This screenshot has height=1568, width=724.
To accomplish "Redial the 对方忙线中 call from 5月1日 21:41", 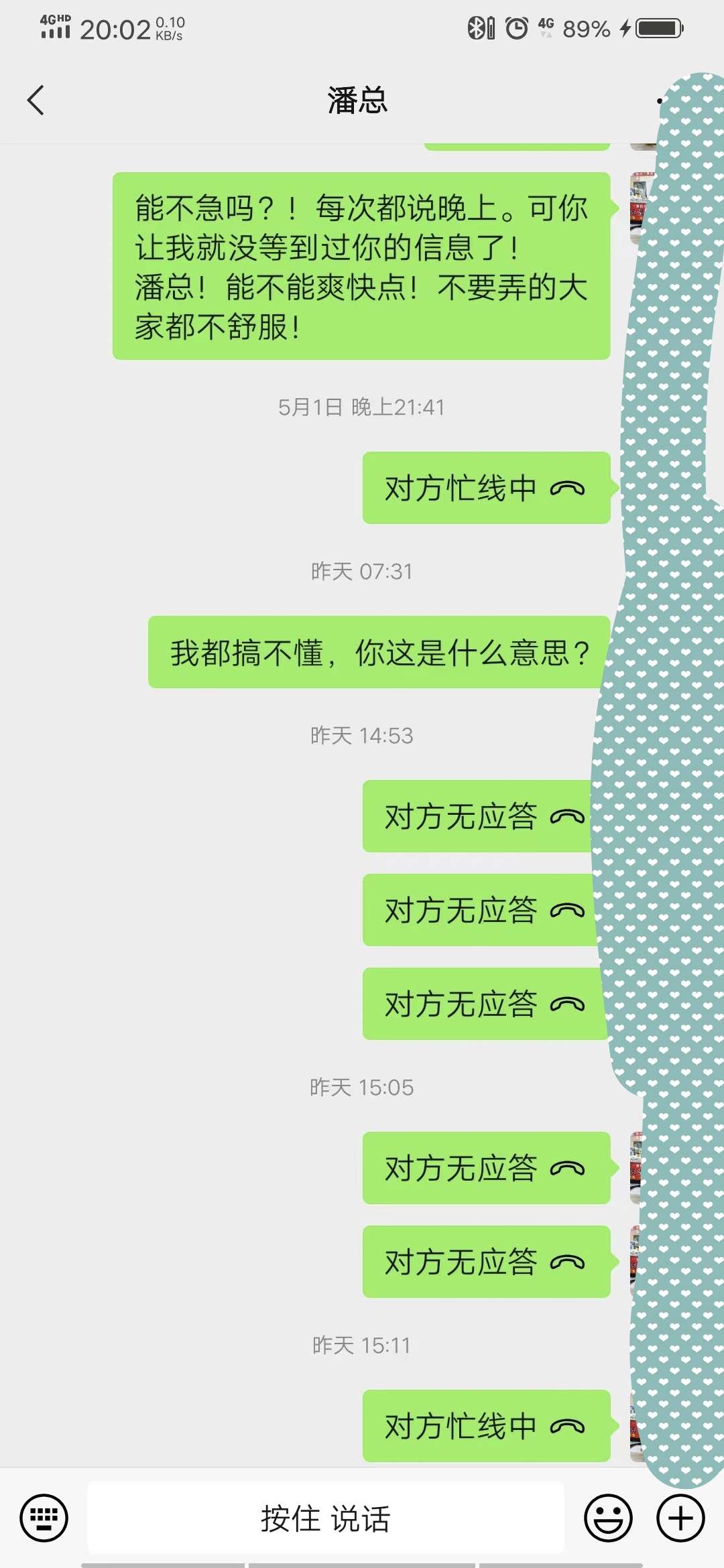I will point(486,488).
